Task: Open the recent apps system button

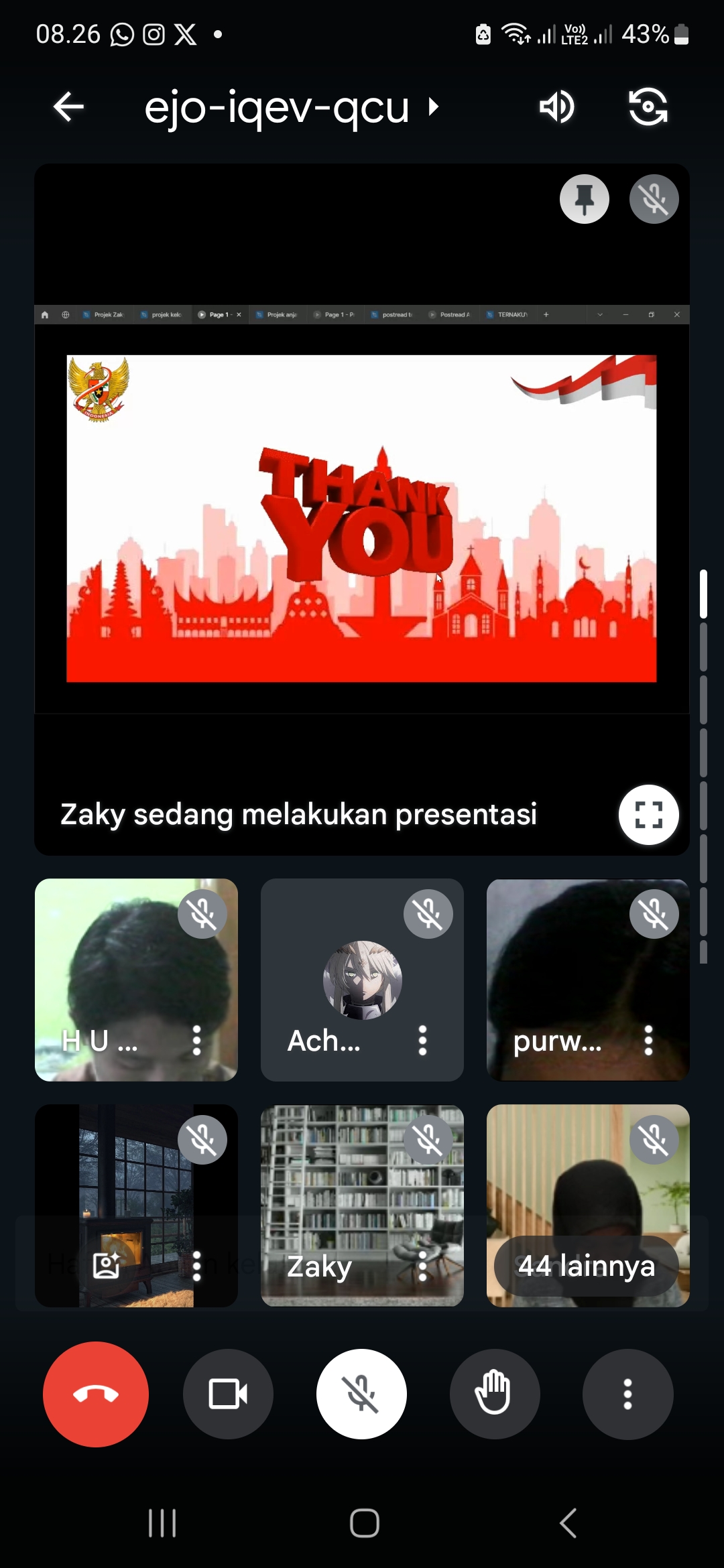Action: click(x=162, y=1523)
